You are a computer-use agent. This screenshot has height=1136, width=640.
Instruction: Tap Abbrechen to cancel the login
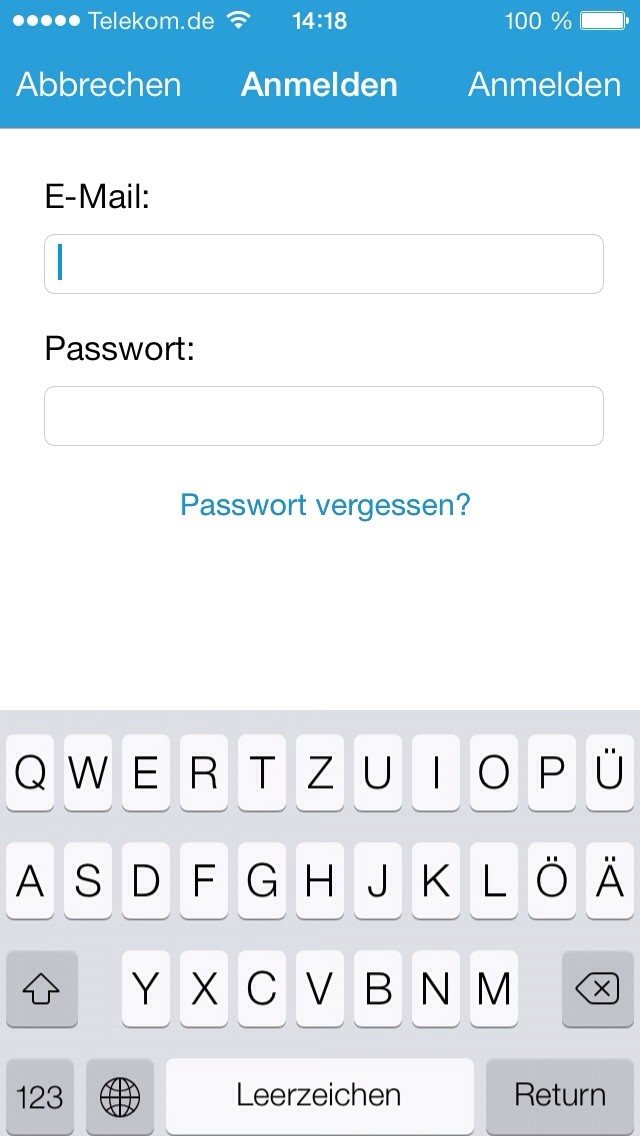[x=99, y=85]
